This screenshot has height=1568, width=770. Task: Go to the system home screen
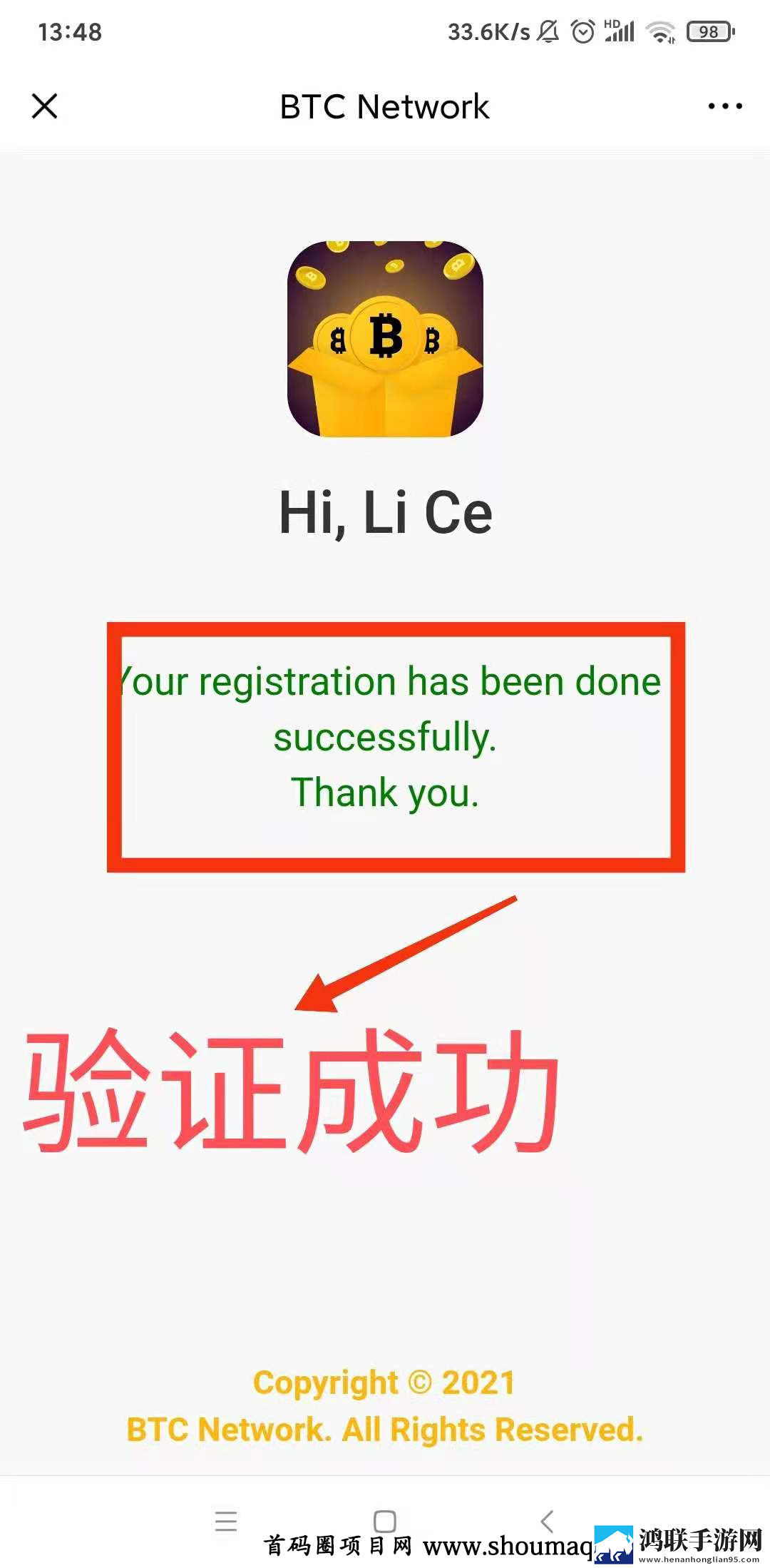[x=385, y=1521]
